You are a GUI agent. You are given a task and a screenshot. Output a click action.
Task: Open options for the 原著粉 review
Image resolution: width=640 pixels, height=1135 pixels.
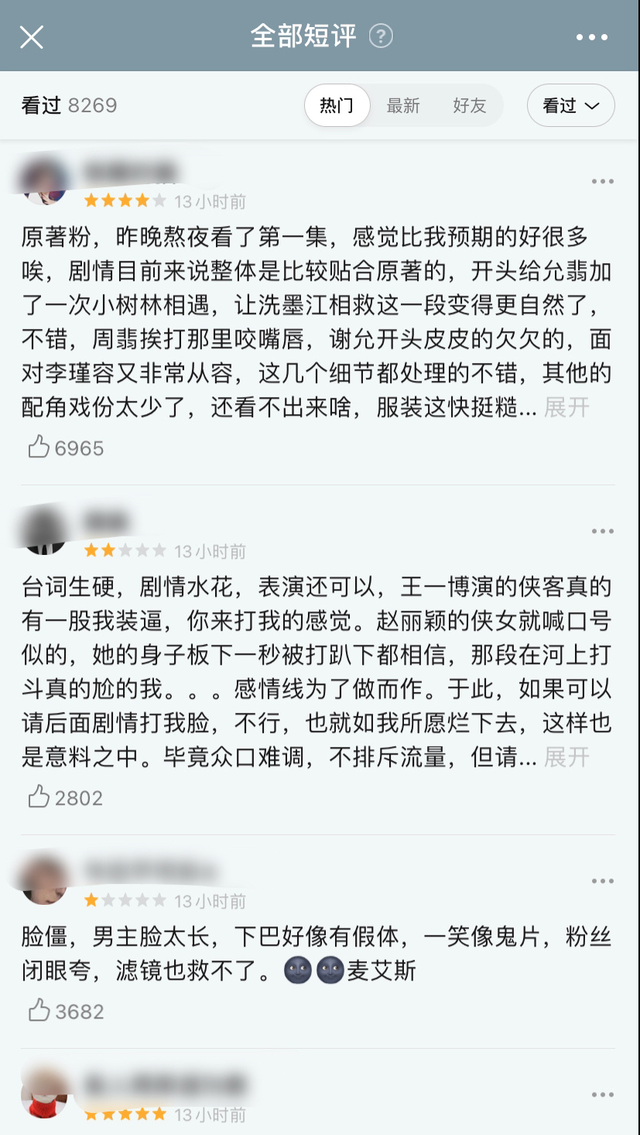(602, 182)
